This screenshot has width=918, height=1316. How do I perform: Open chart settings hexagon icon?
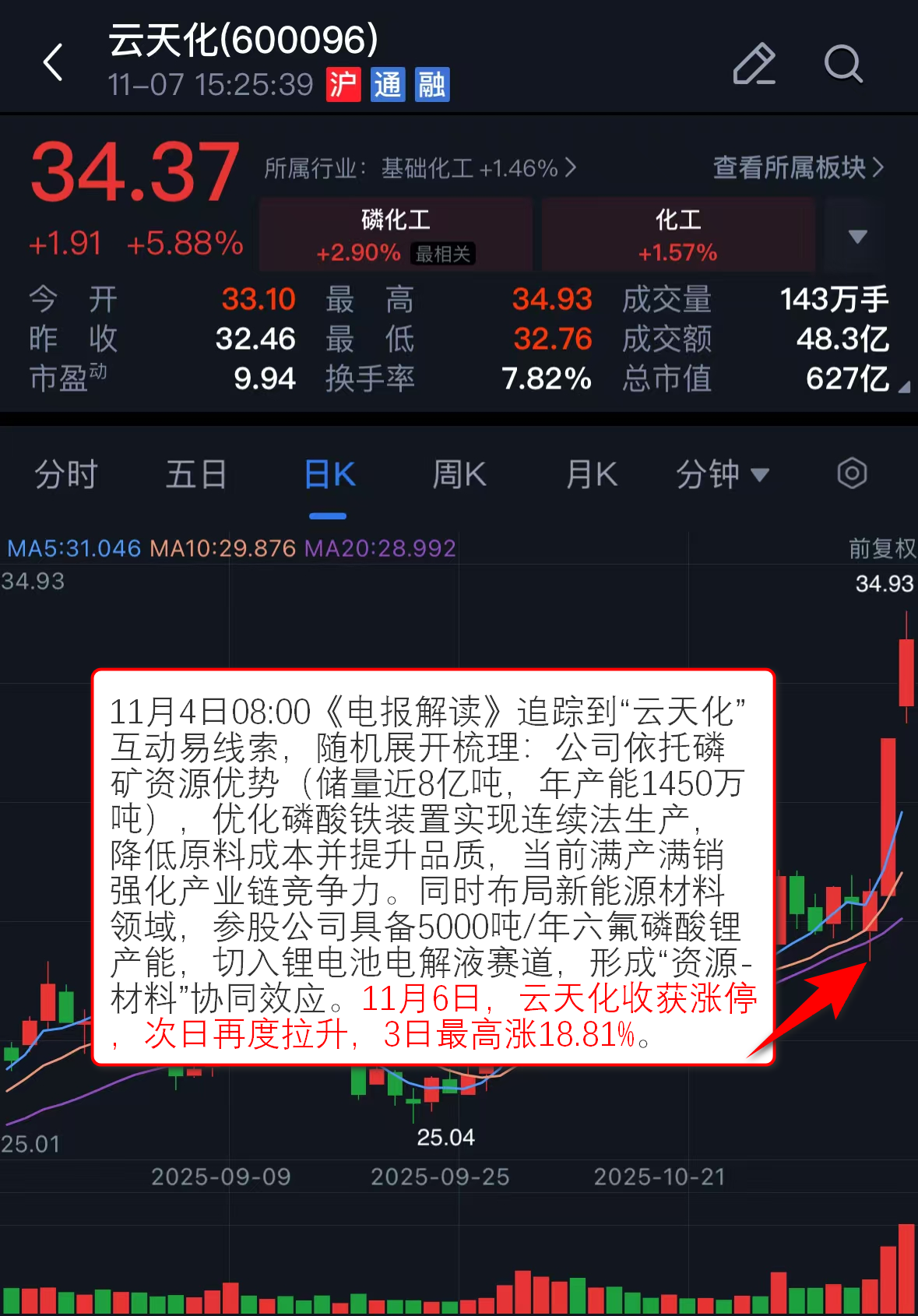tap(852, 473)
